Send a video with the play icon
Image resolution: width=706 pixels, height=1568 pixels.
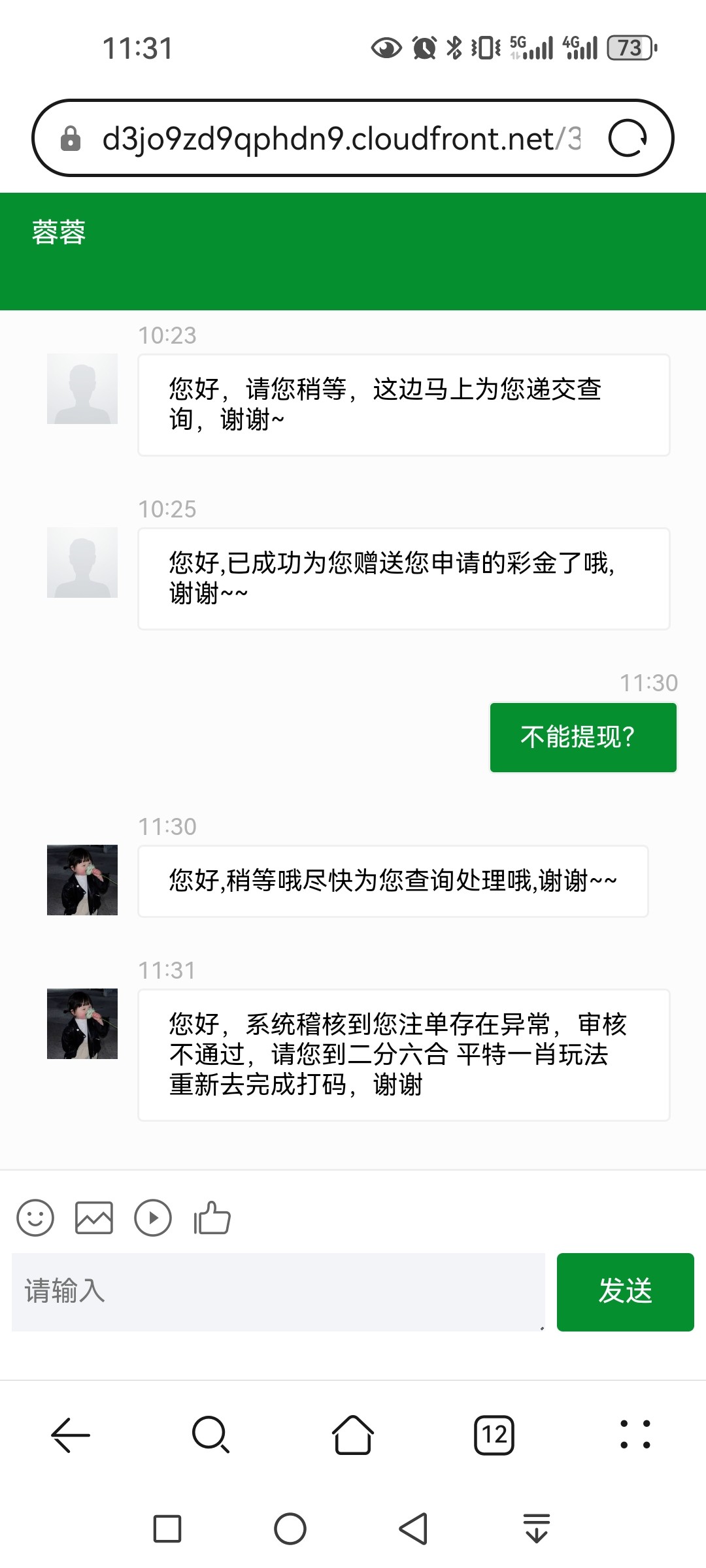tap(153, 1218)
